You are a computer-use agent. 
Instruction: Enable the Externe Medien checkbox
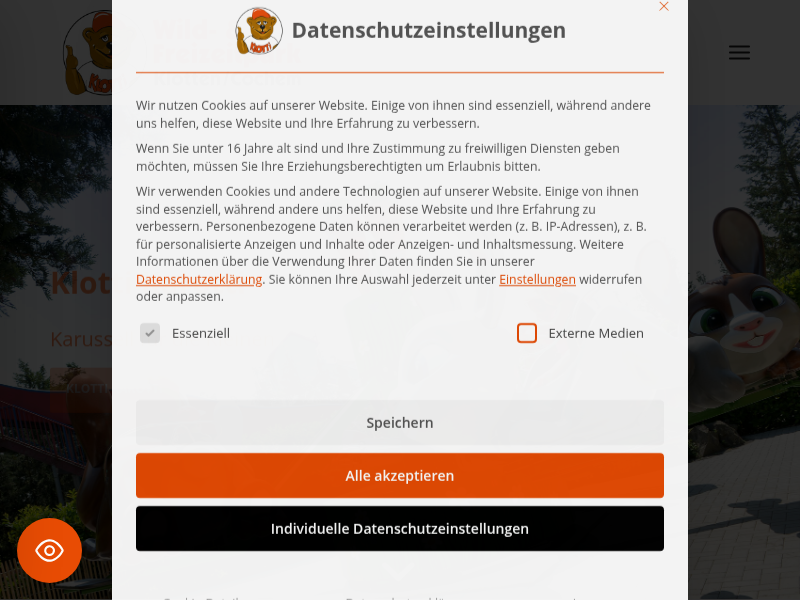click(527, 333)
